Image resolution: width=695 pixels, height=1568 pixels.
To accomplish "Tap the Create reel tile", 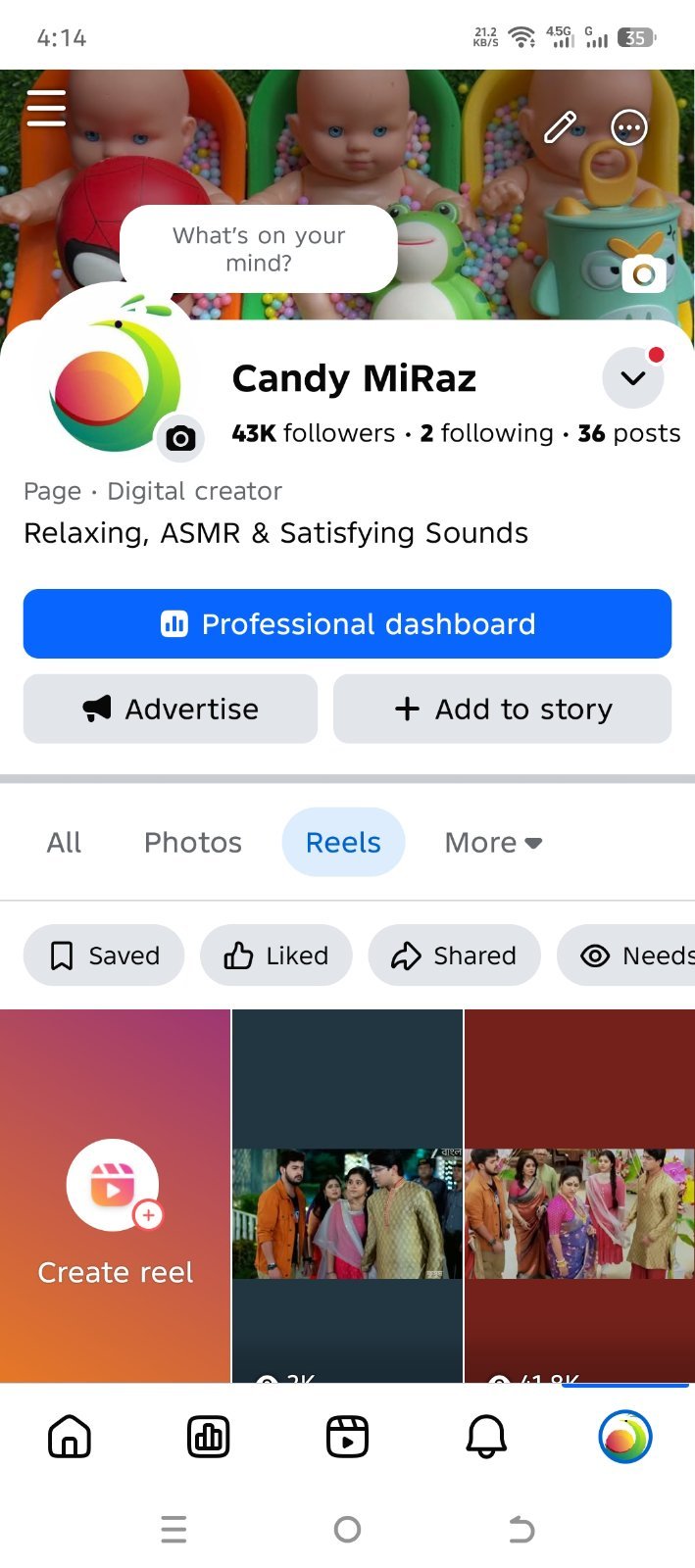I will 115,1196.
